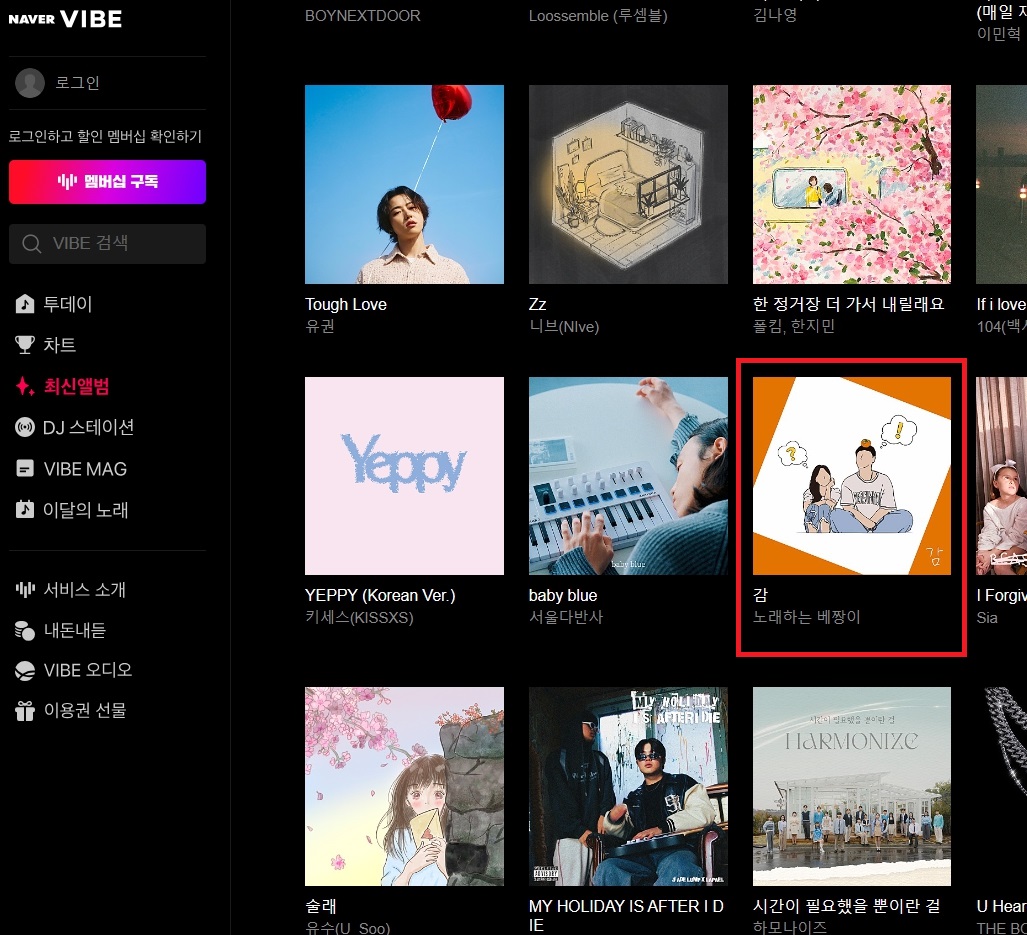The image size is (1027, 935).
Task: Open 서비스 소개 page
Action: pos(84,590)
